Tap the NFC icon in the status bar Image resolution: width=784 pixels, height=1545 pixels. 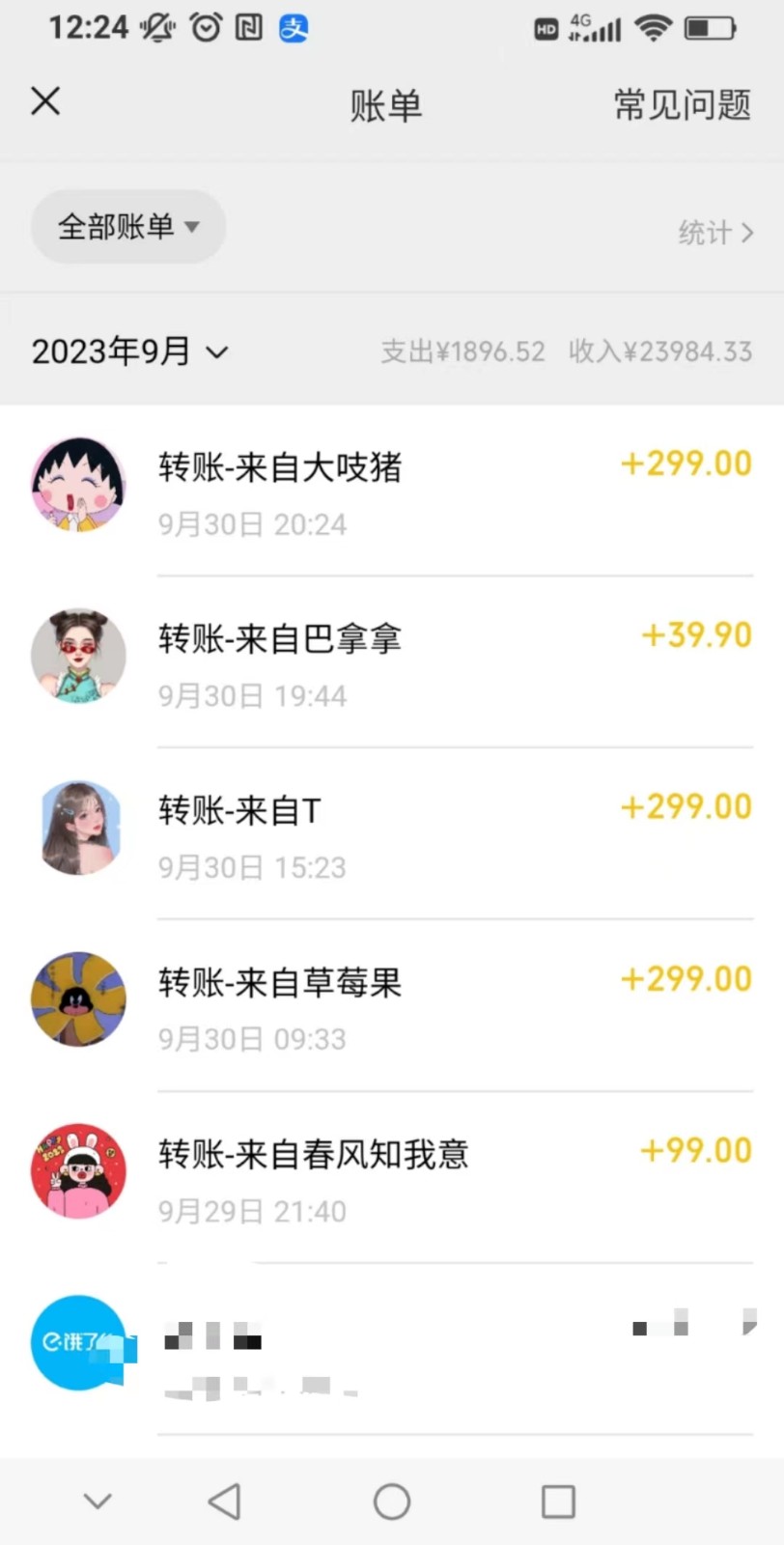249,28
